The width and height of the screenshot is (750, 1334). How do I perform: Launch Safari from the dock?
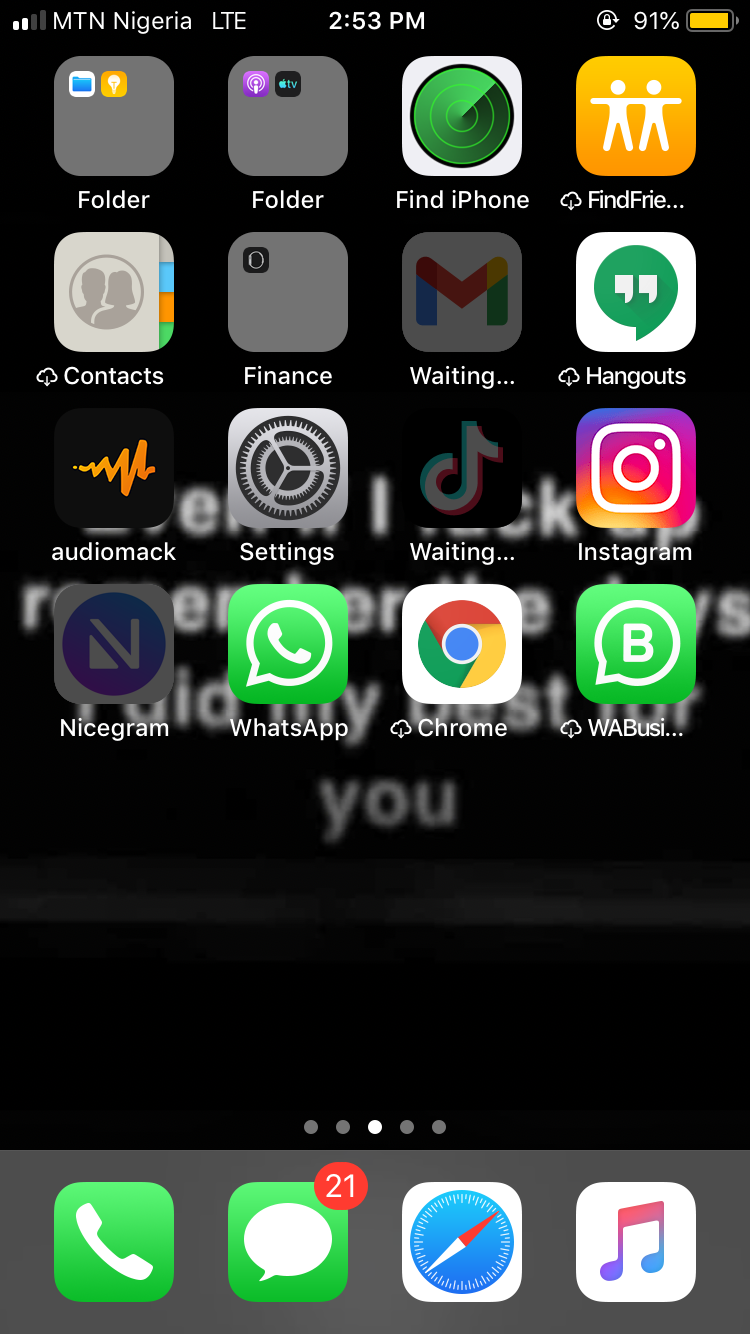pos(462,1242)
